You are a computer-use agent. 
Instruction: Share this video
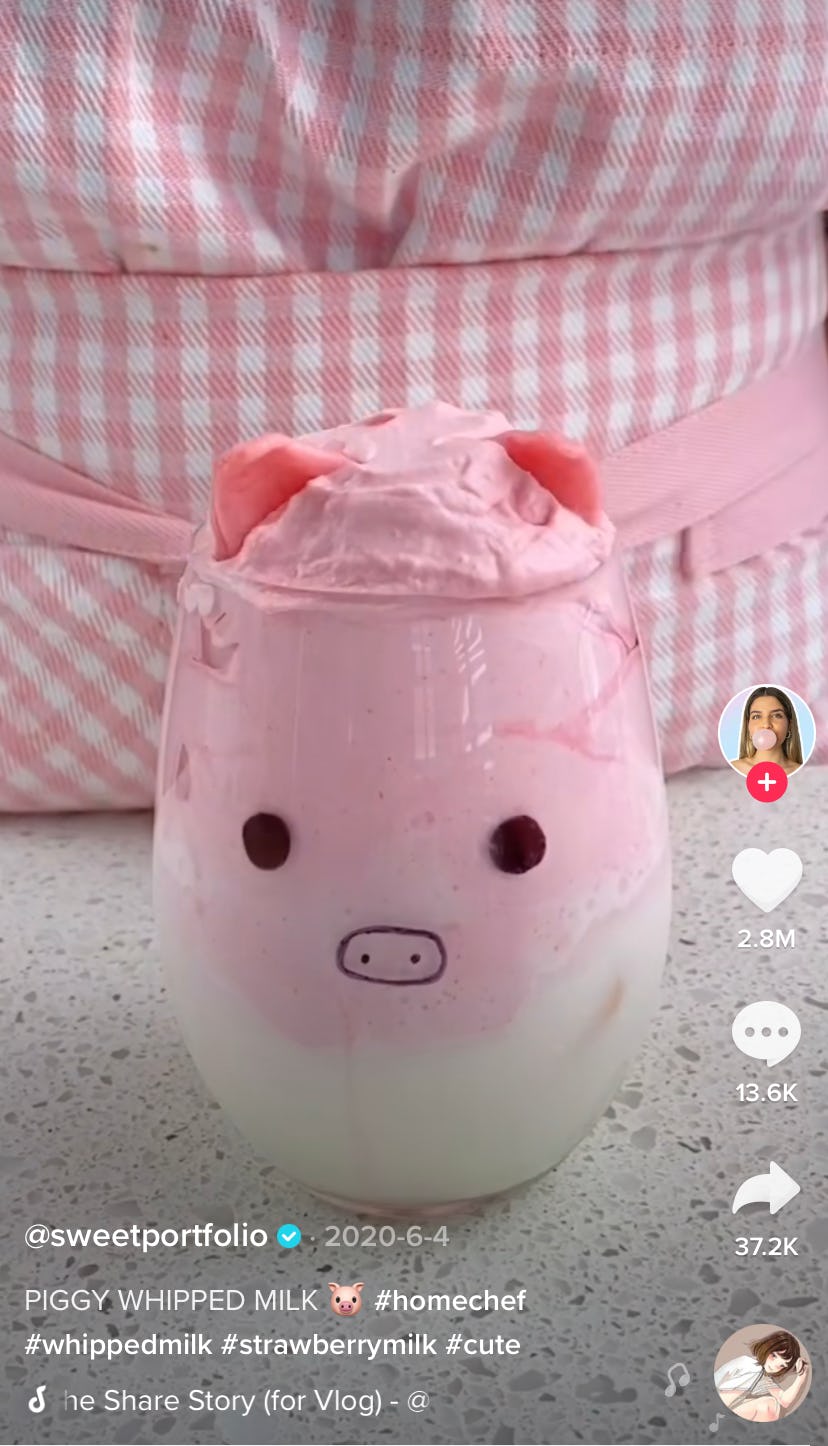click(x=767, y=1189)
